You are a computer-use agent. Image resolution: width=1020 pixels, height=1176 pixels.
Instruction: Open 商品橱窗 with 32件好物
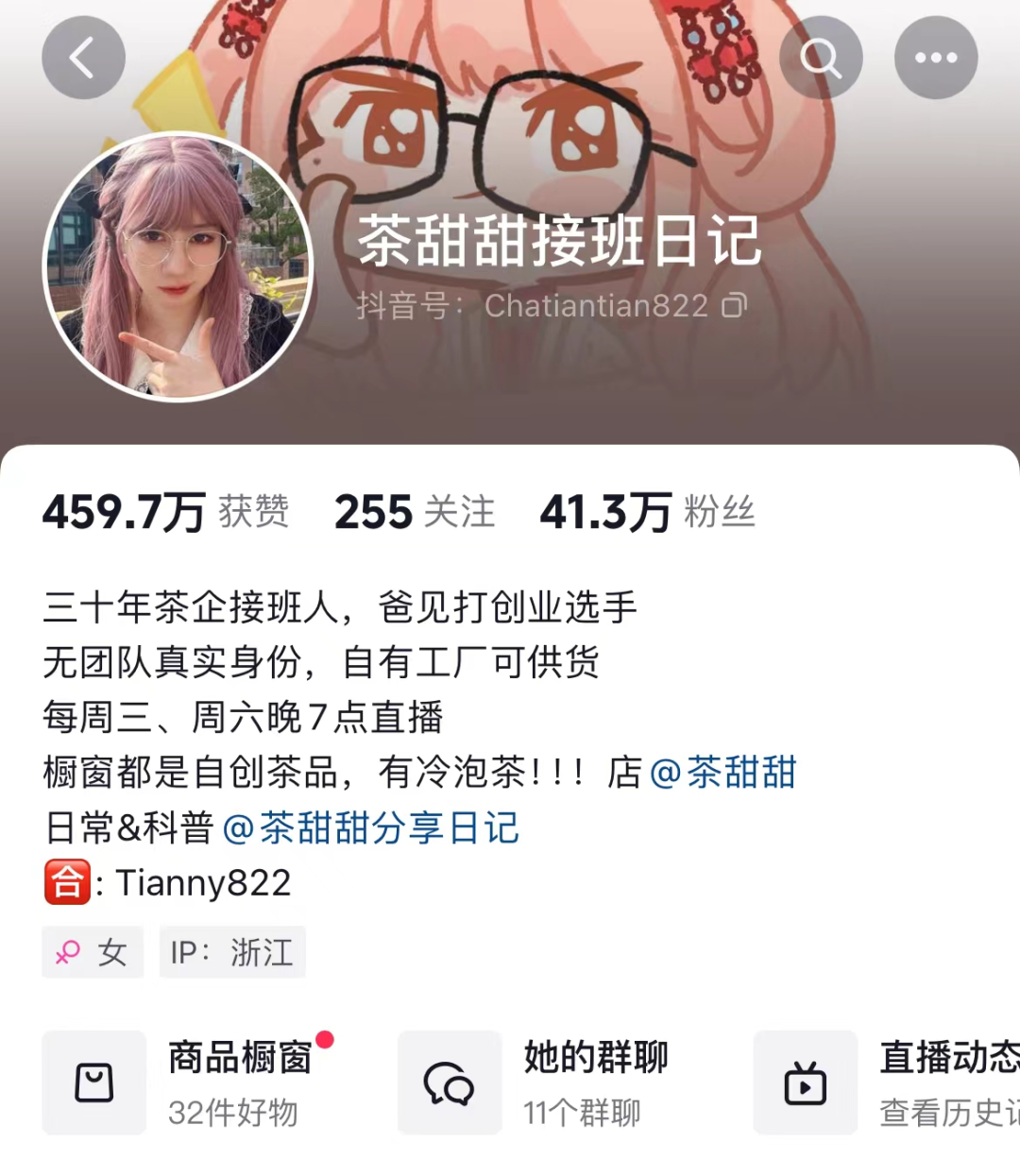coord(189,1082)
